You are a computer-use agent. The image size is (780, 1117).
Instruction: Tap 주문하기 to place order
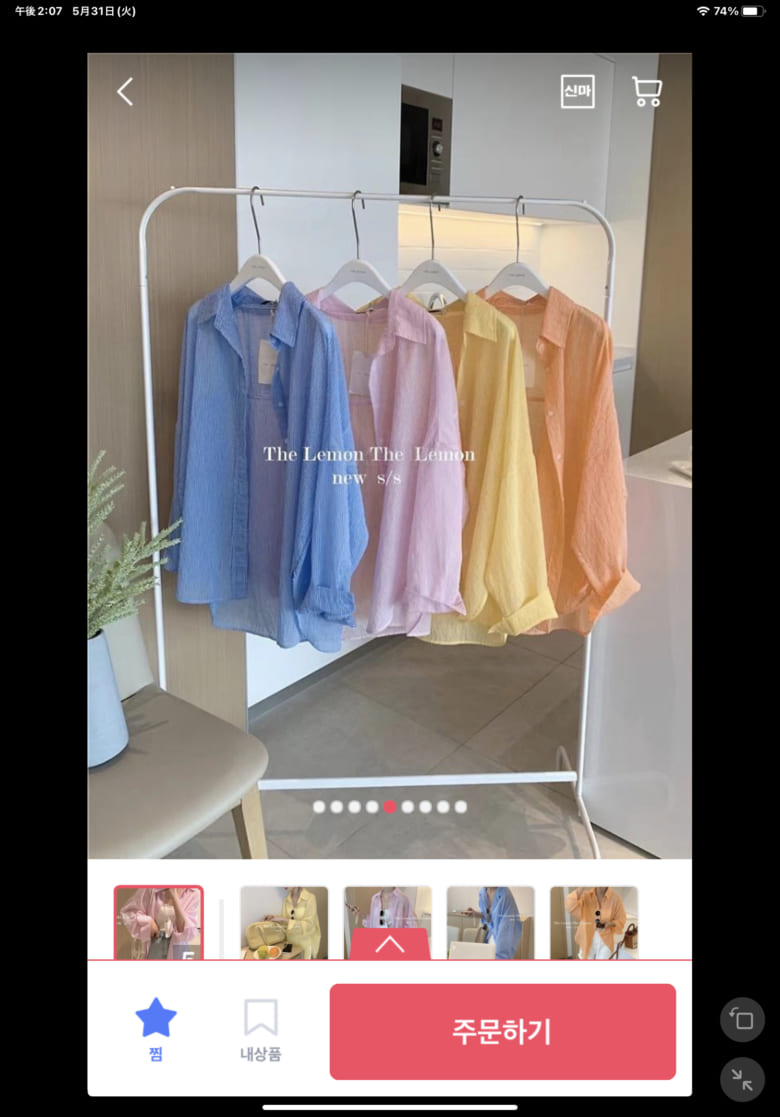click(502, 1031)
